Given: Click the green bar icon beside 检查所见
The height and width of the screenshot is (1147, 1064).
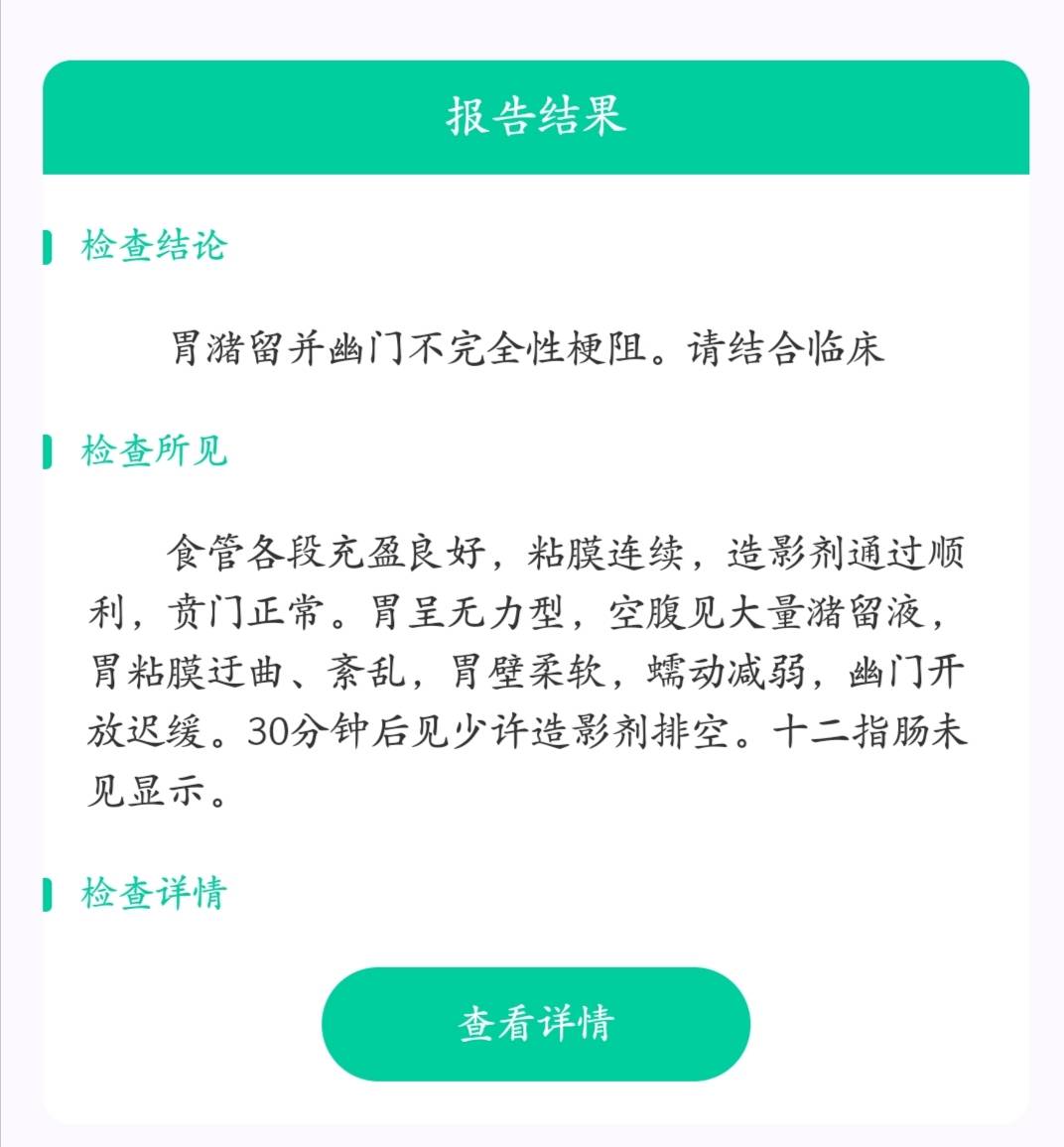Looking at the screenshot, I should click(46, 449).
